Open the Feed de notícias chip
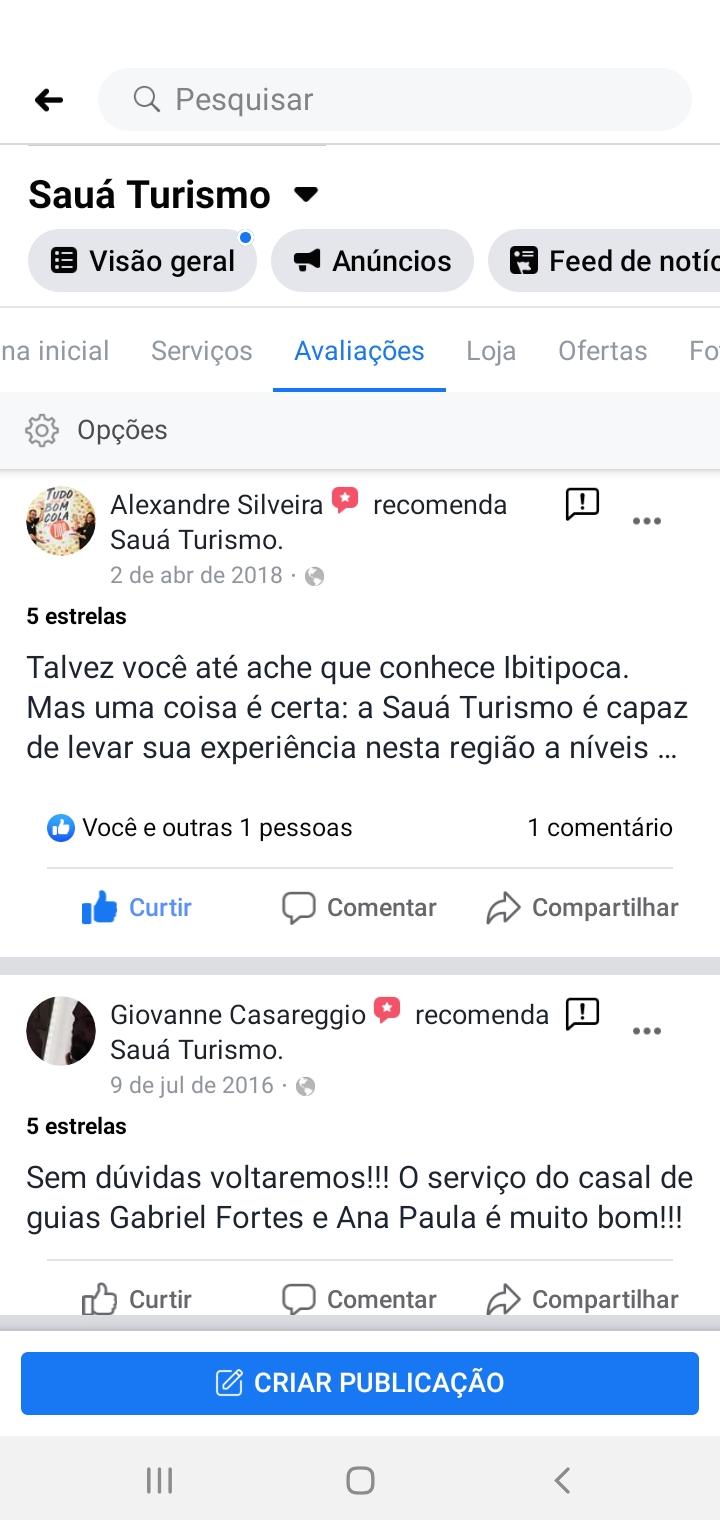The width and height of the screenshot is (720, 1520). coord(610,261)
